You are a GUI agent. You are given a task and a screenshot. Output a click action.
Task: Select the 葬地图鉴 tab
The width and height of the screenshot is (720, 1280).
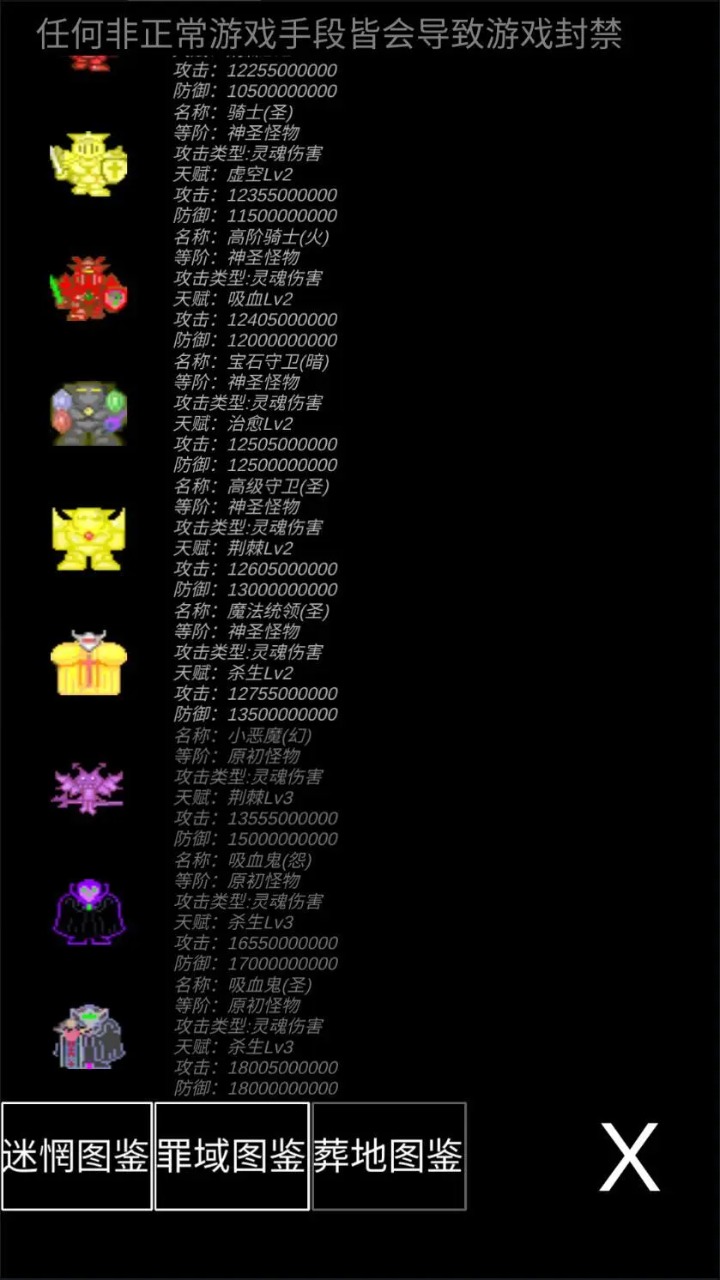(389, 1156)
